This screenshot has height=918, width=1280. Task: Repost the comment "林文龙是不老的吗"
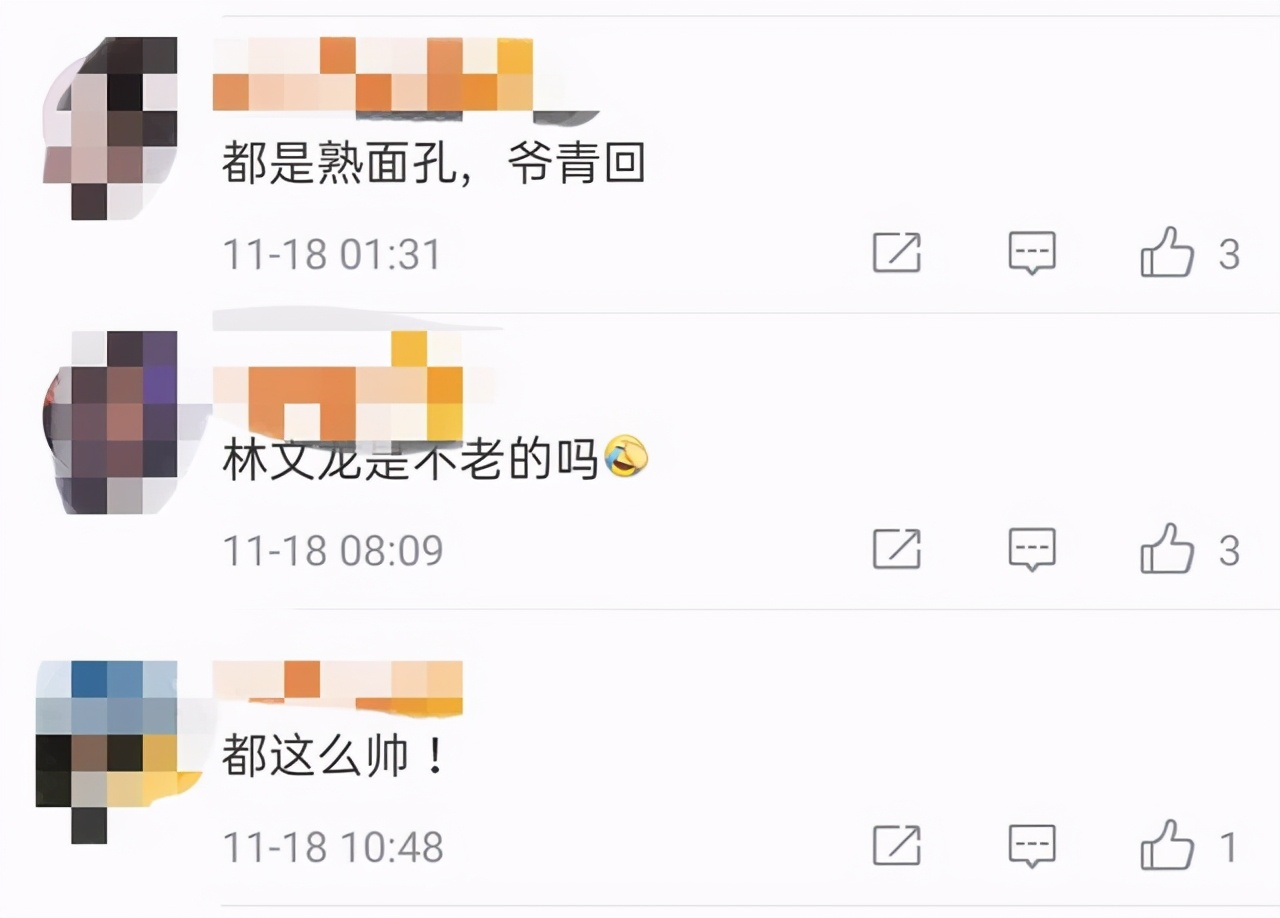(896, 549)
